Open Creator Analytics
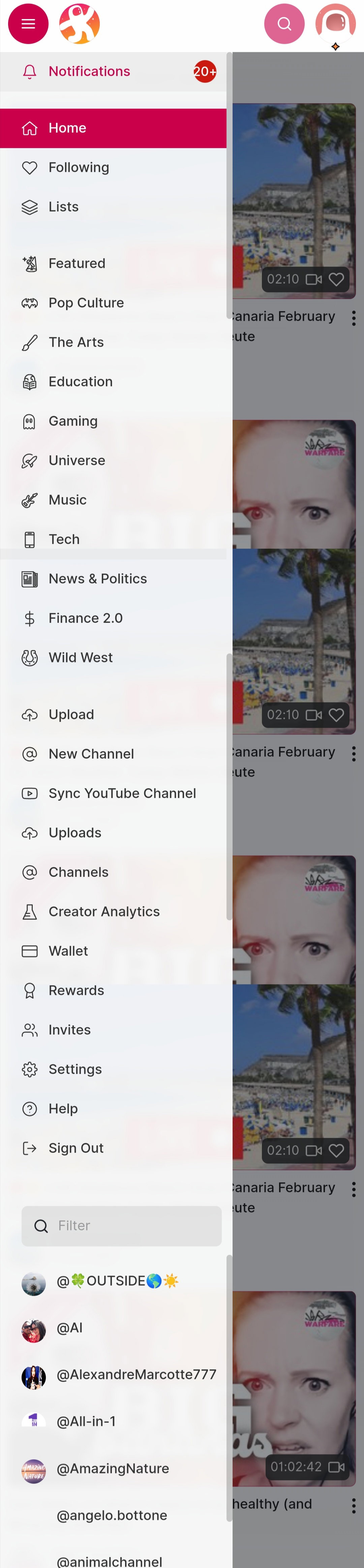Image resolution: width=364 pixels, height=1568 pixels. [x=113, y=911]
